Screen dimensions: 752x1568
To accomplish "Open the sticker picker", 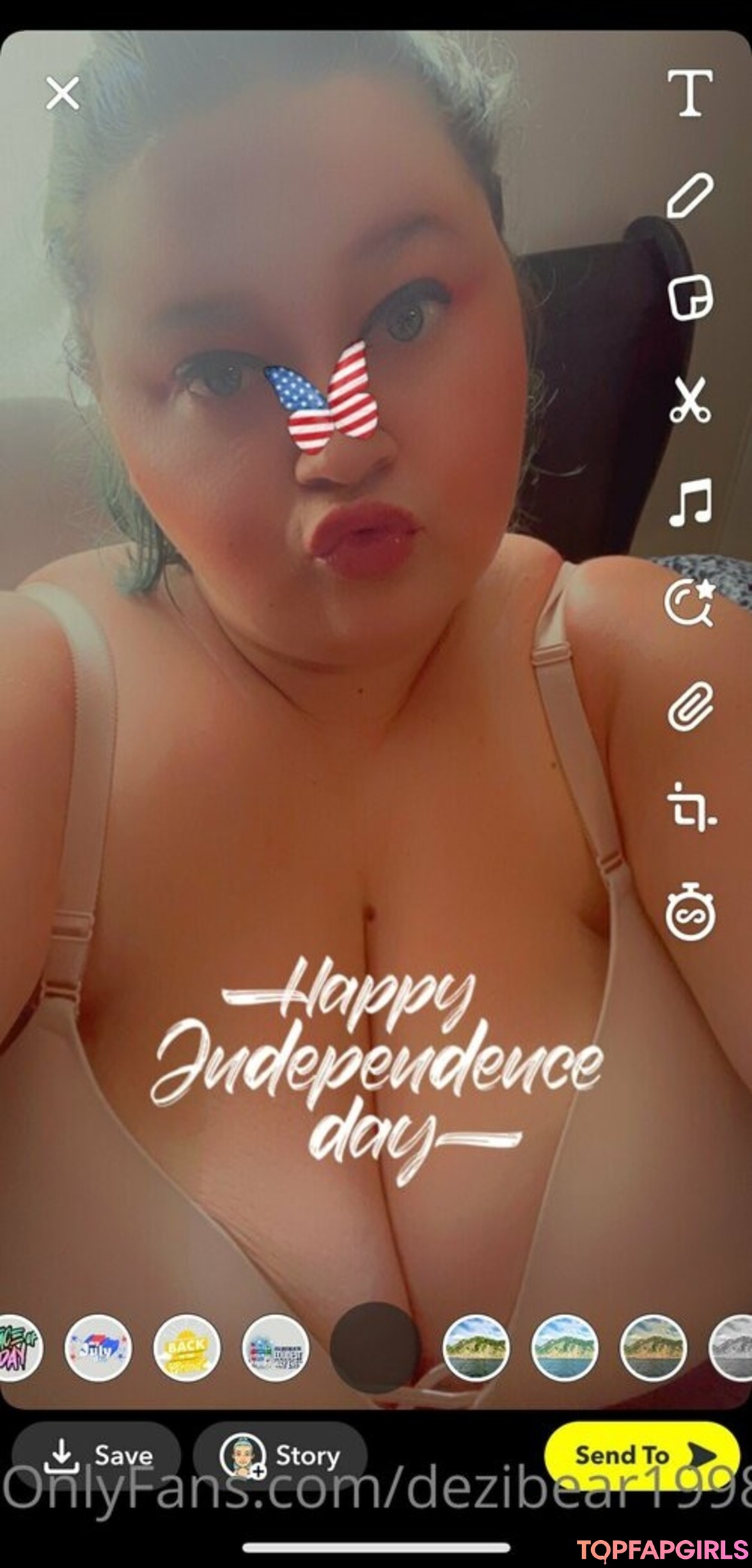I will tap(690, 299).
